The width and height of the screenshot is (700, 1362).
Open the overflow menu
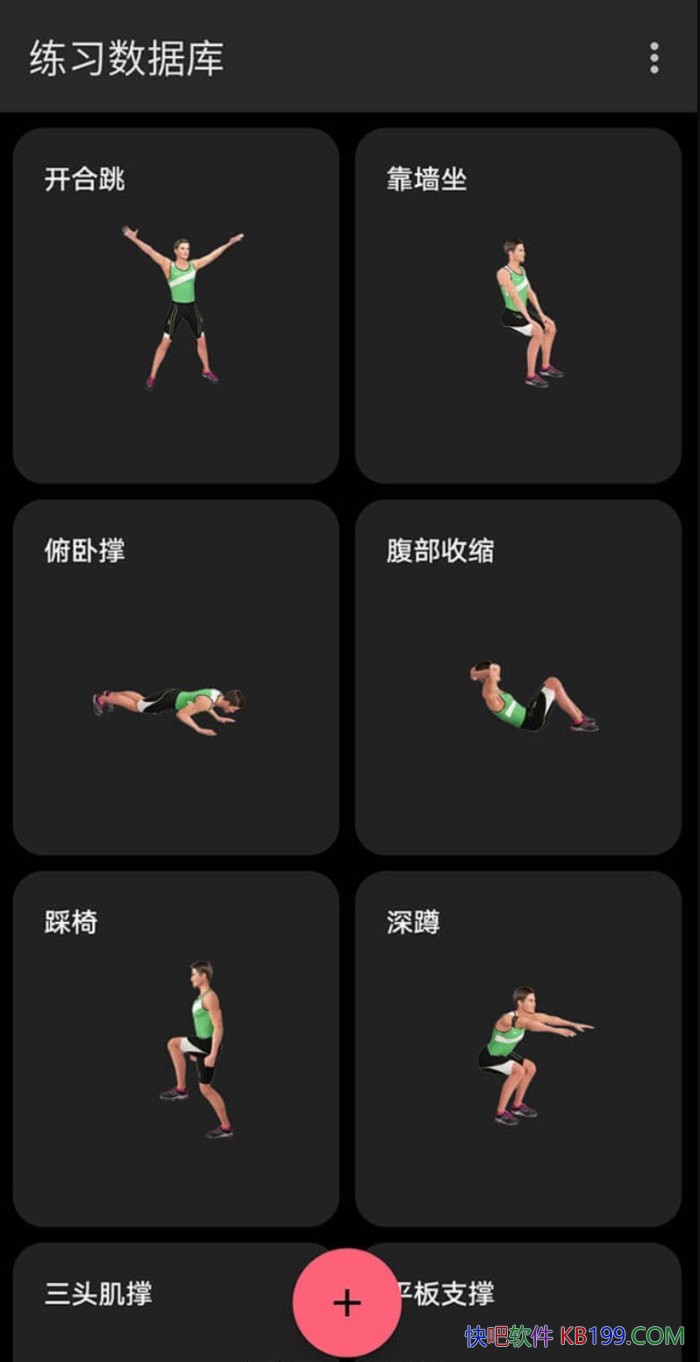coord(654,58)
